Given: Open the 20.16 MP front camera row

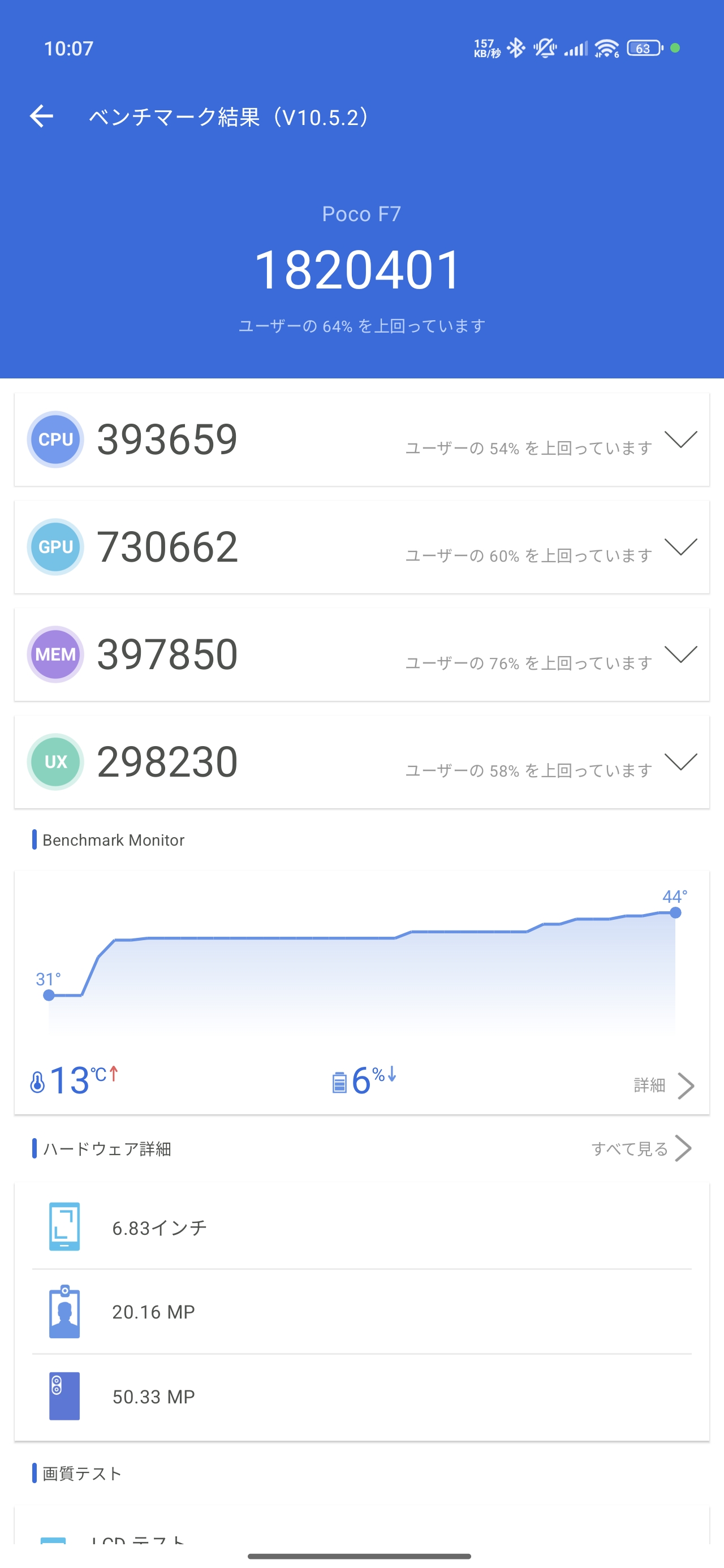Looking at the screenshot, I should coord(361,1312).
